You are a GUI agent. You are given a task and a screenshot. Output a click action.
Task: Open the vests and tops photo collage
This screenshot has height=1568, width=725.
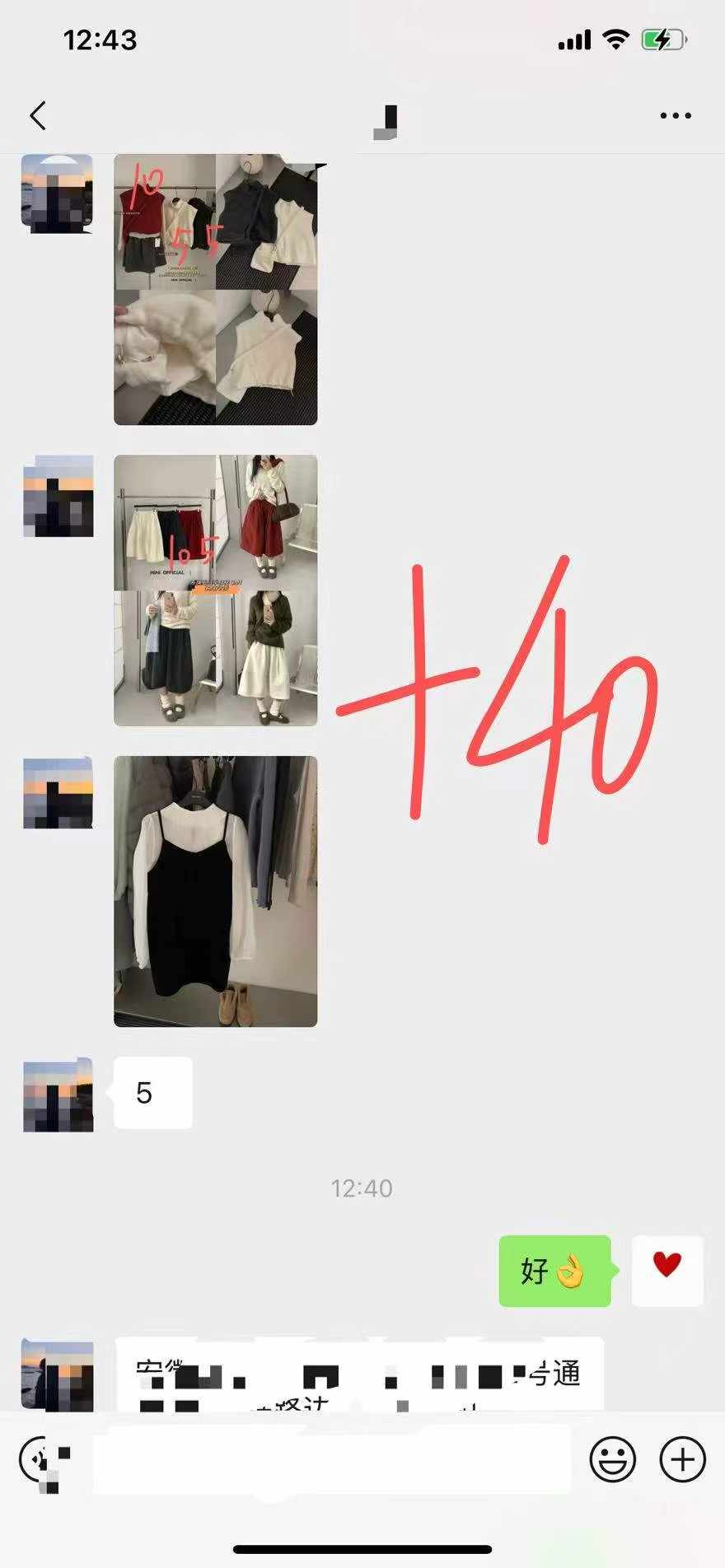tap(215, 289)
